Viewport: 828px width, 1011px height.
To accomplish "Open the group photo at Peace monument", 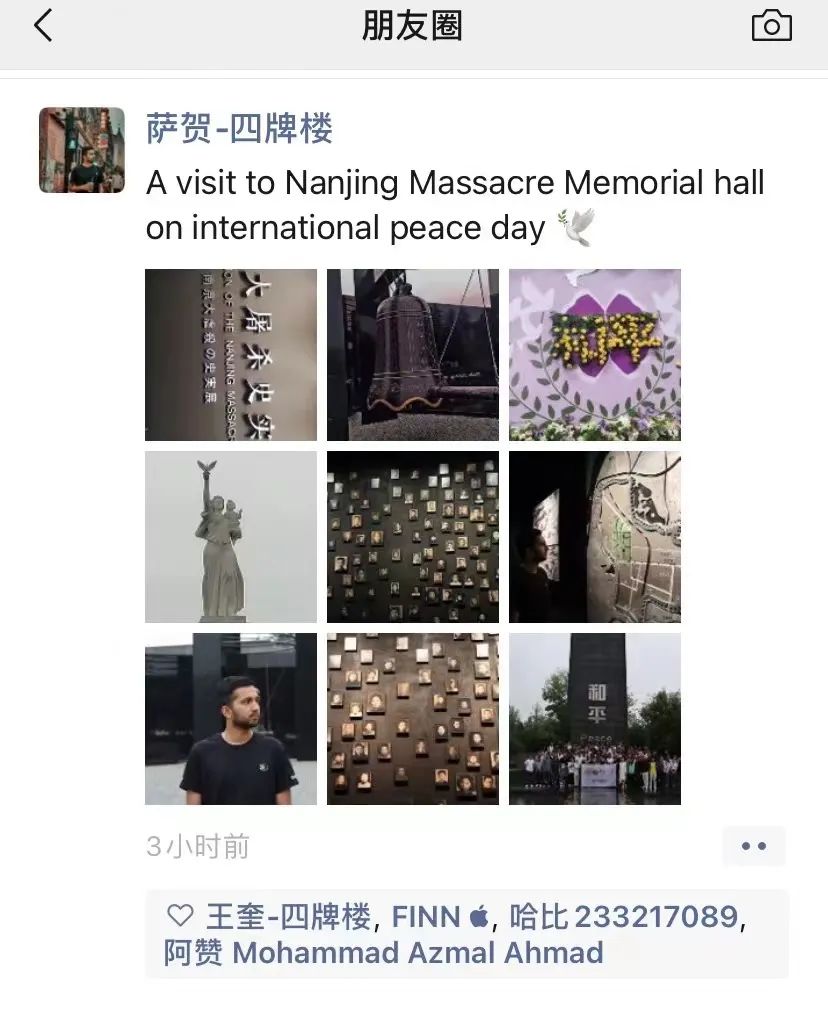I will pyautogui.click(x=595, y=719).
